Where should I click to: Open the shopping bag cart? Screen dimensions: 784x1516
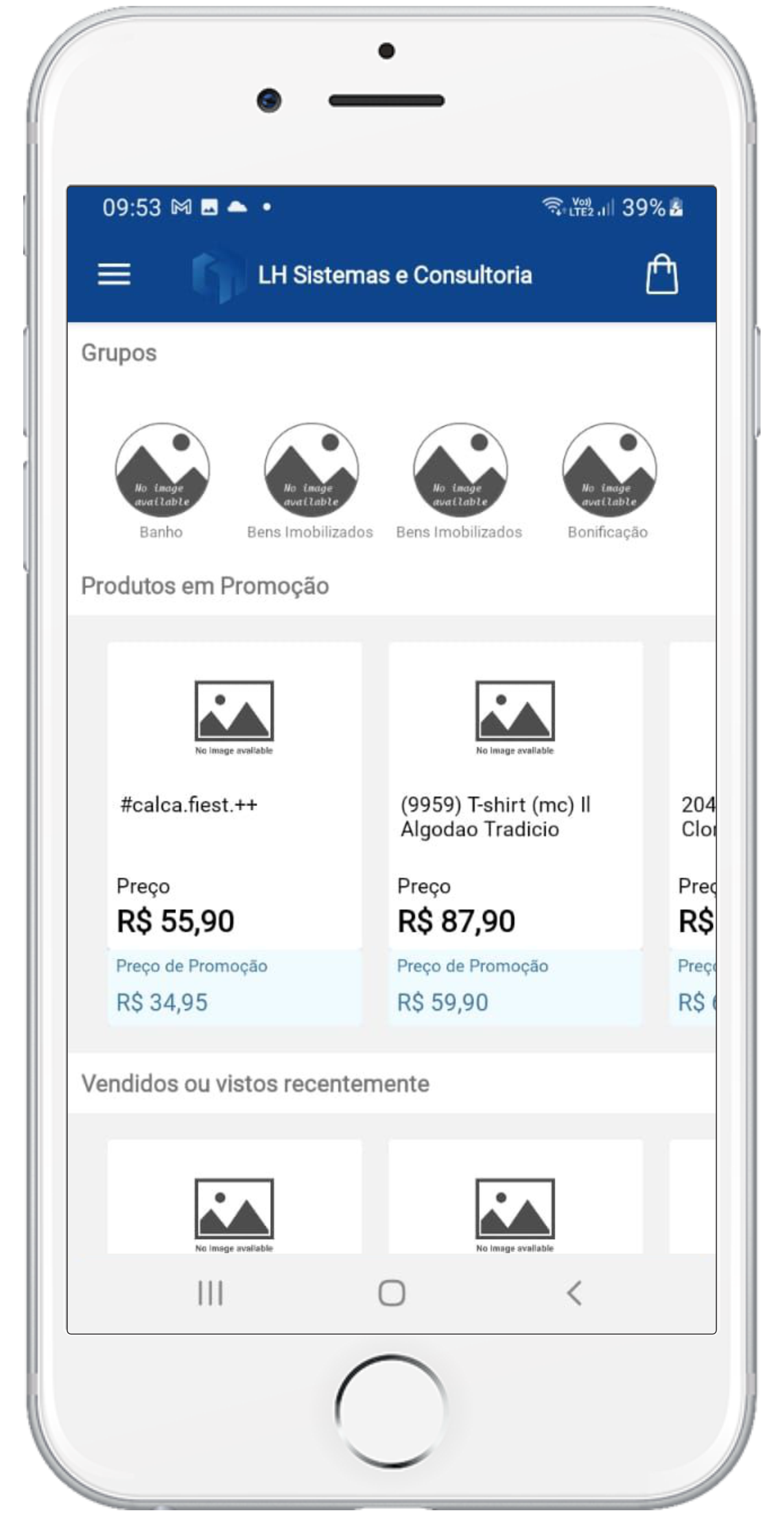click(661, 274)
